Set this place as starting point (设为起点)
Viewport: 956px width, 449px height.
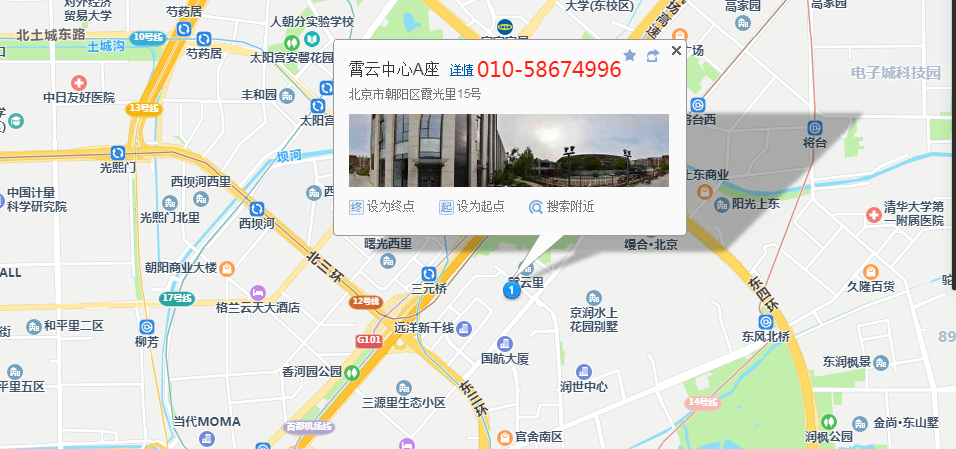tap(471, 207)
